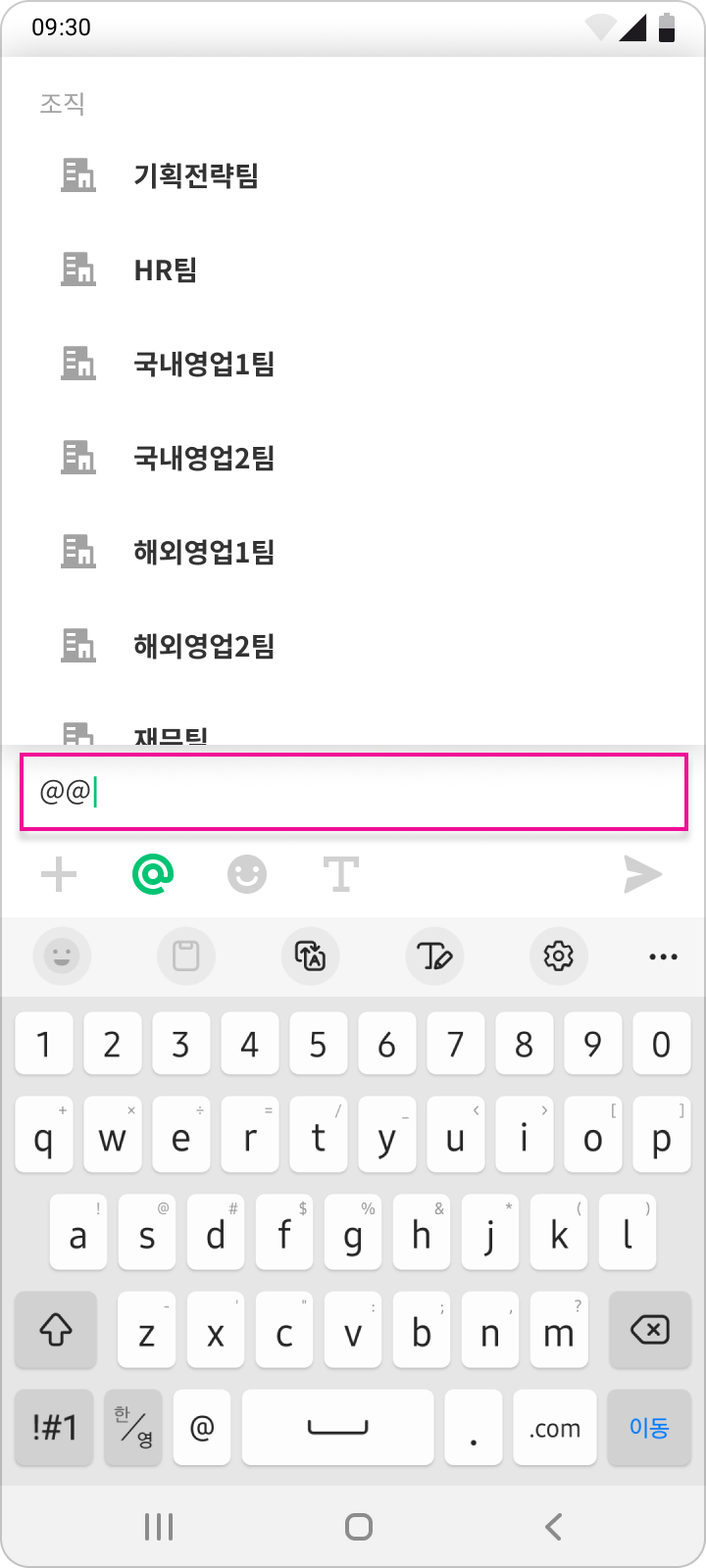The width and height of the screenshot is (706, 1568).
Task: Delete a character with backspace key
Action: tap(649, 1331)
